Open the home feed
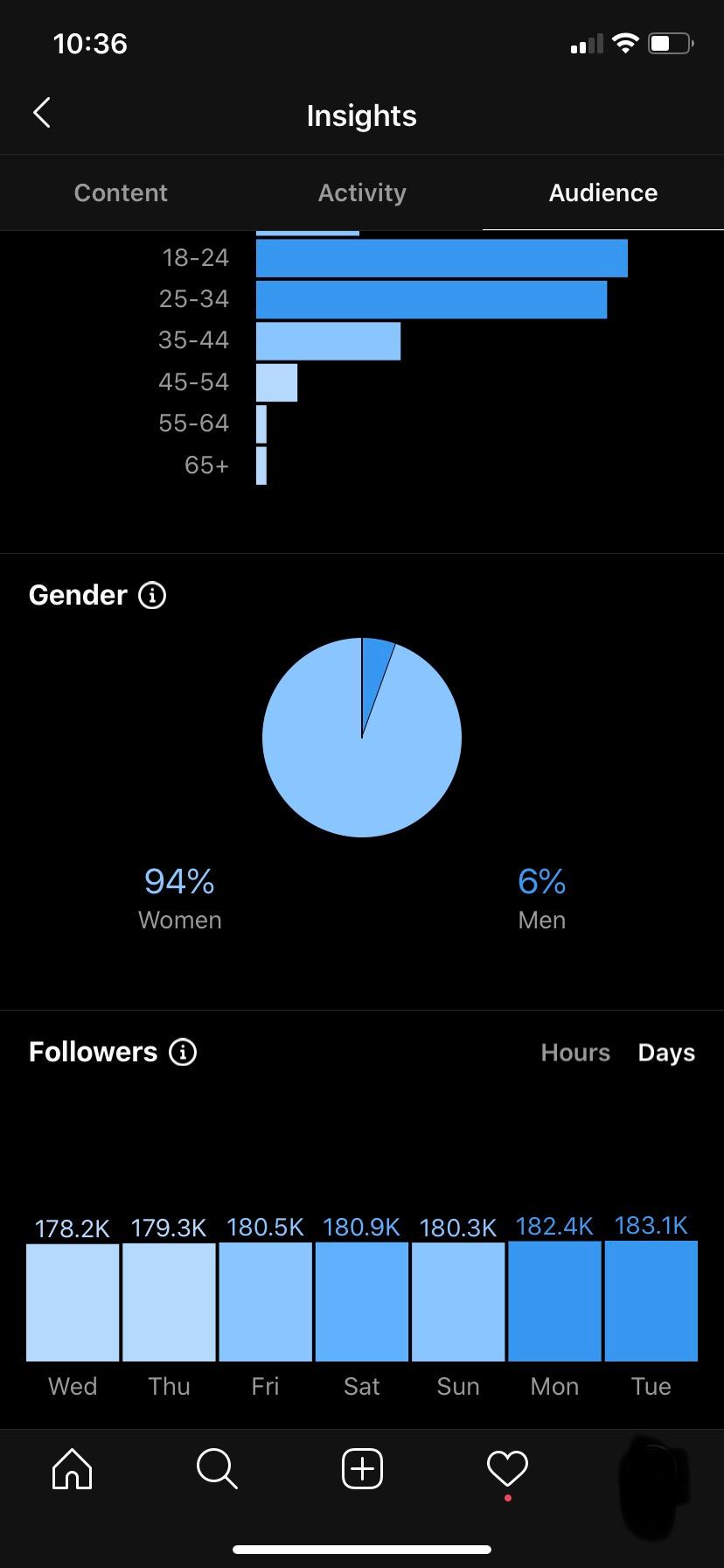The width and height of the screenshot is (724, 1568). pyautogui.click(x=73, y=1468)
